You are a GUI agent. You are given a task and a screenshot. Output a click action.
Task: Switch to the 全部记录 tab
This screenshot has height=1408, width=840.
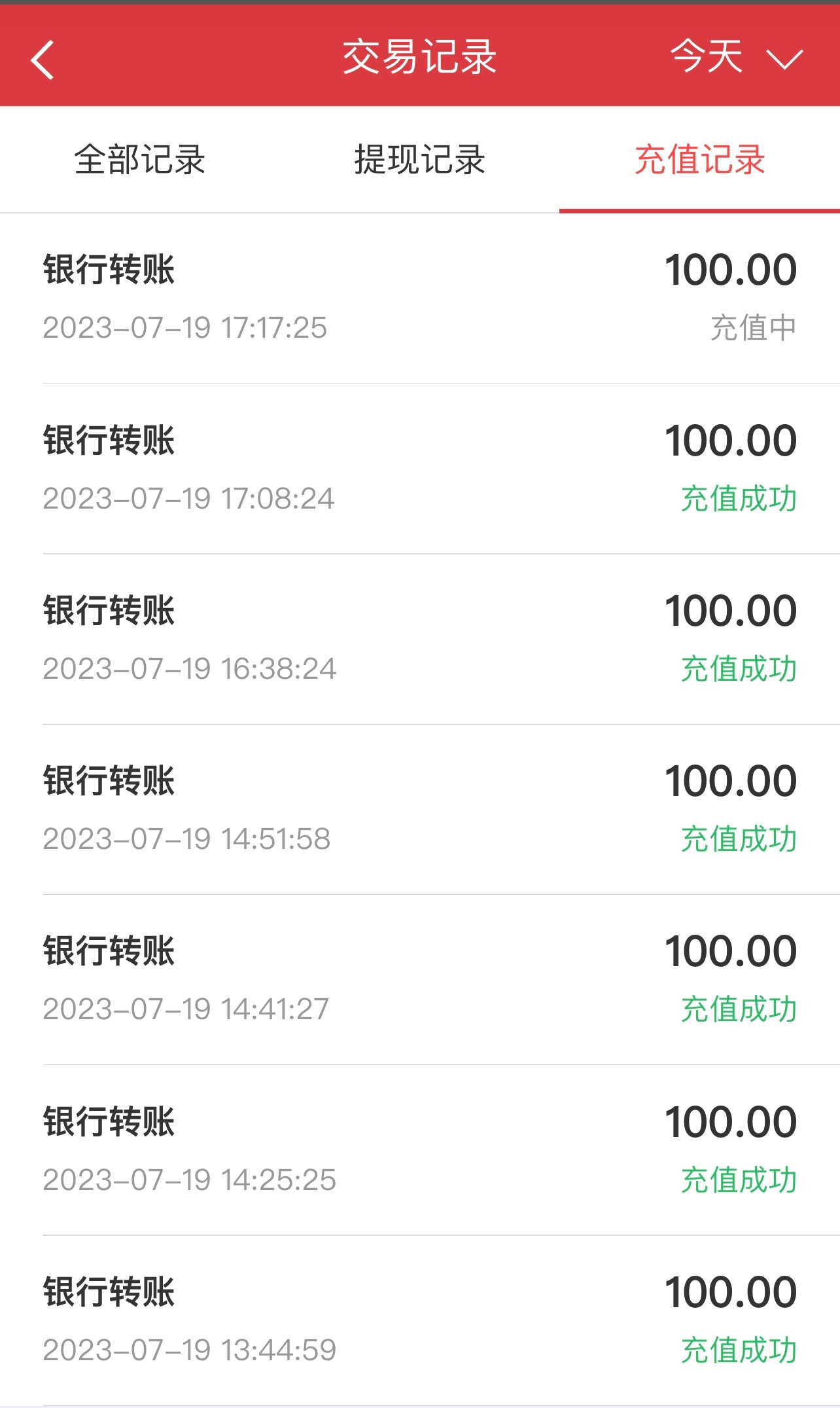[140, 160]
